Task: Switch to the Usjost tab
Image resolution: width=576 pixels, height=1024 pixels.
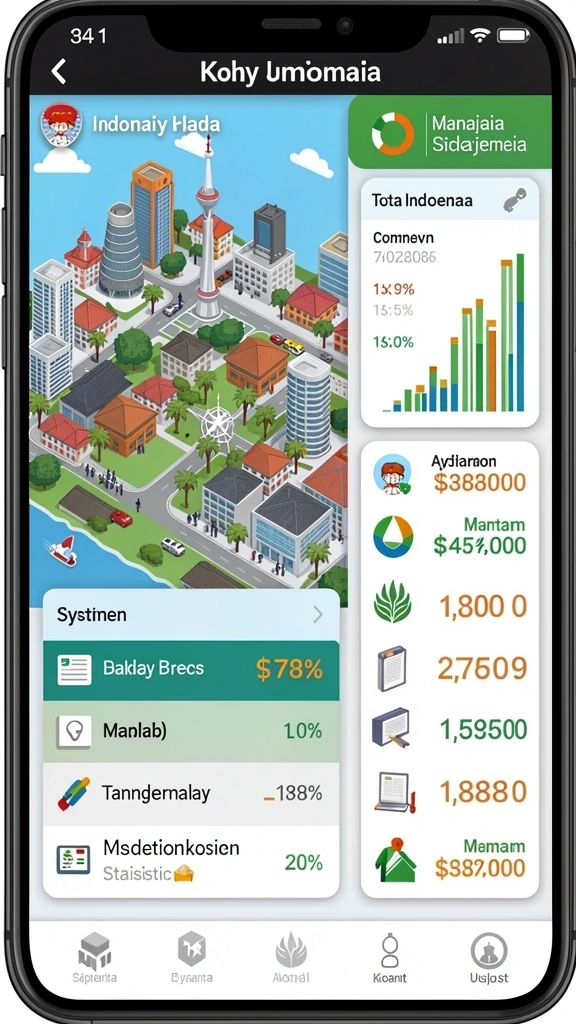Action: tap(488, 957)
